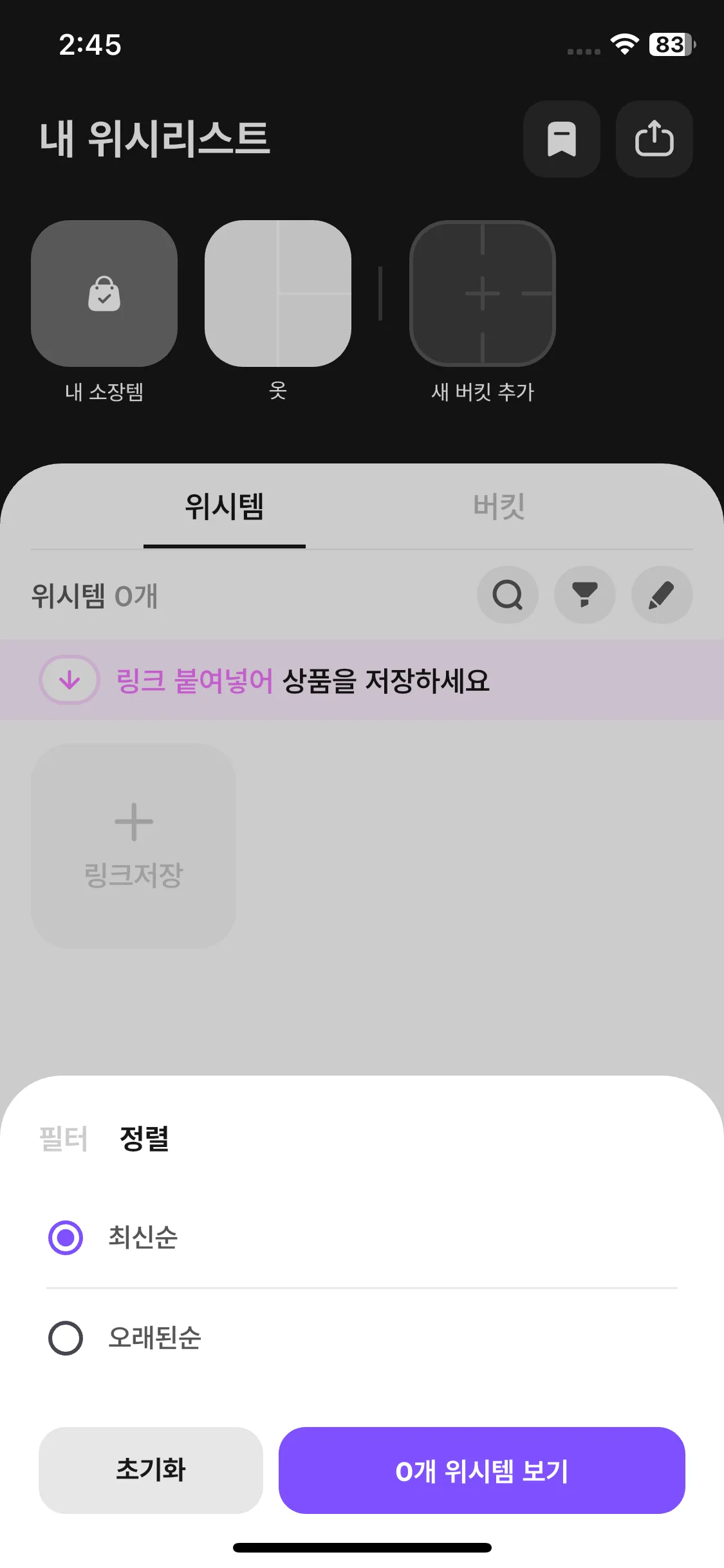Open the share icon next to bookmark
Screen dimensions: 724x1568
[x=654, y=140]
